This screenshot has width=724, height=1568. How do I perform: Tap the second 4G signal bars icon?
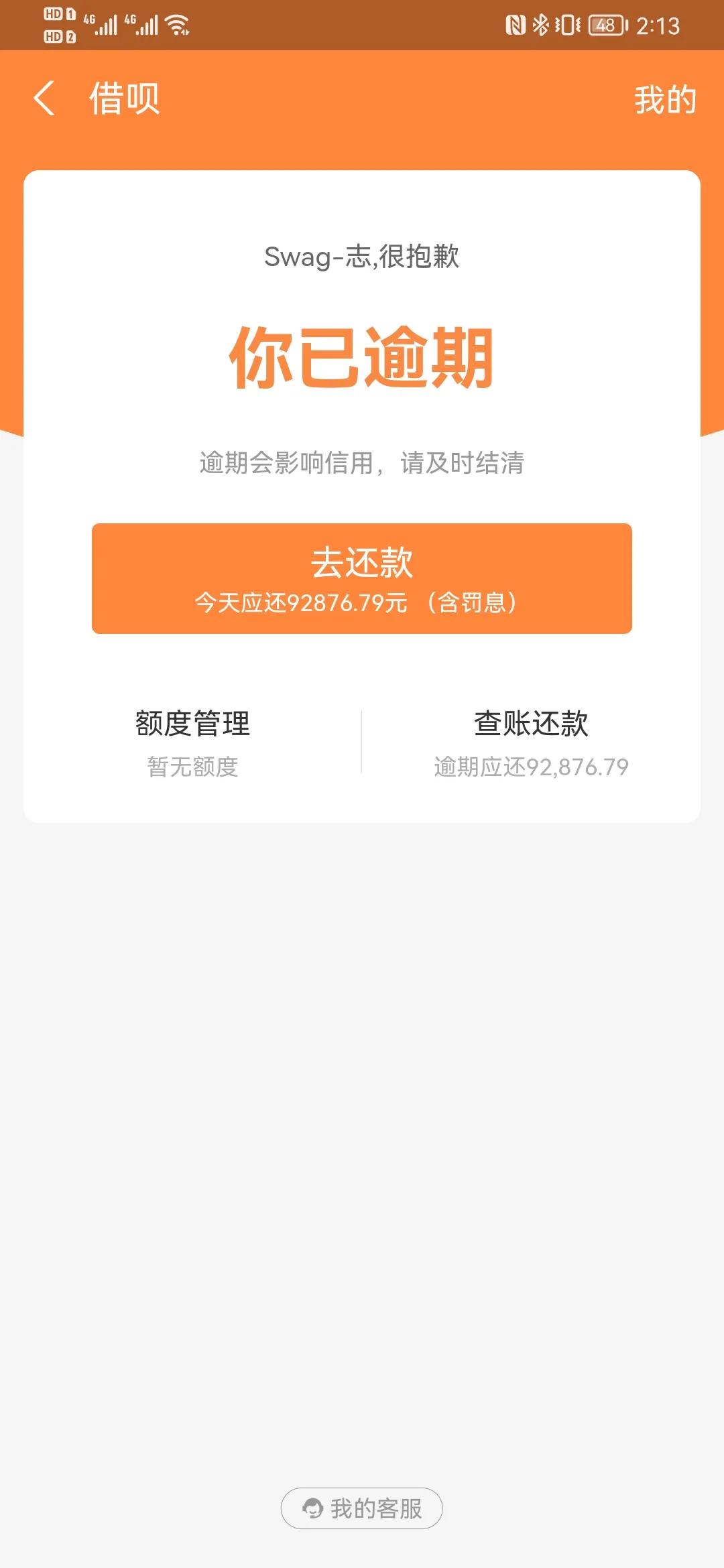tap(143, 25)
